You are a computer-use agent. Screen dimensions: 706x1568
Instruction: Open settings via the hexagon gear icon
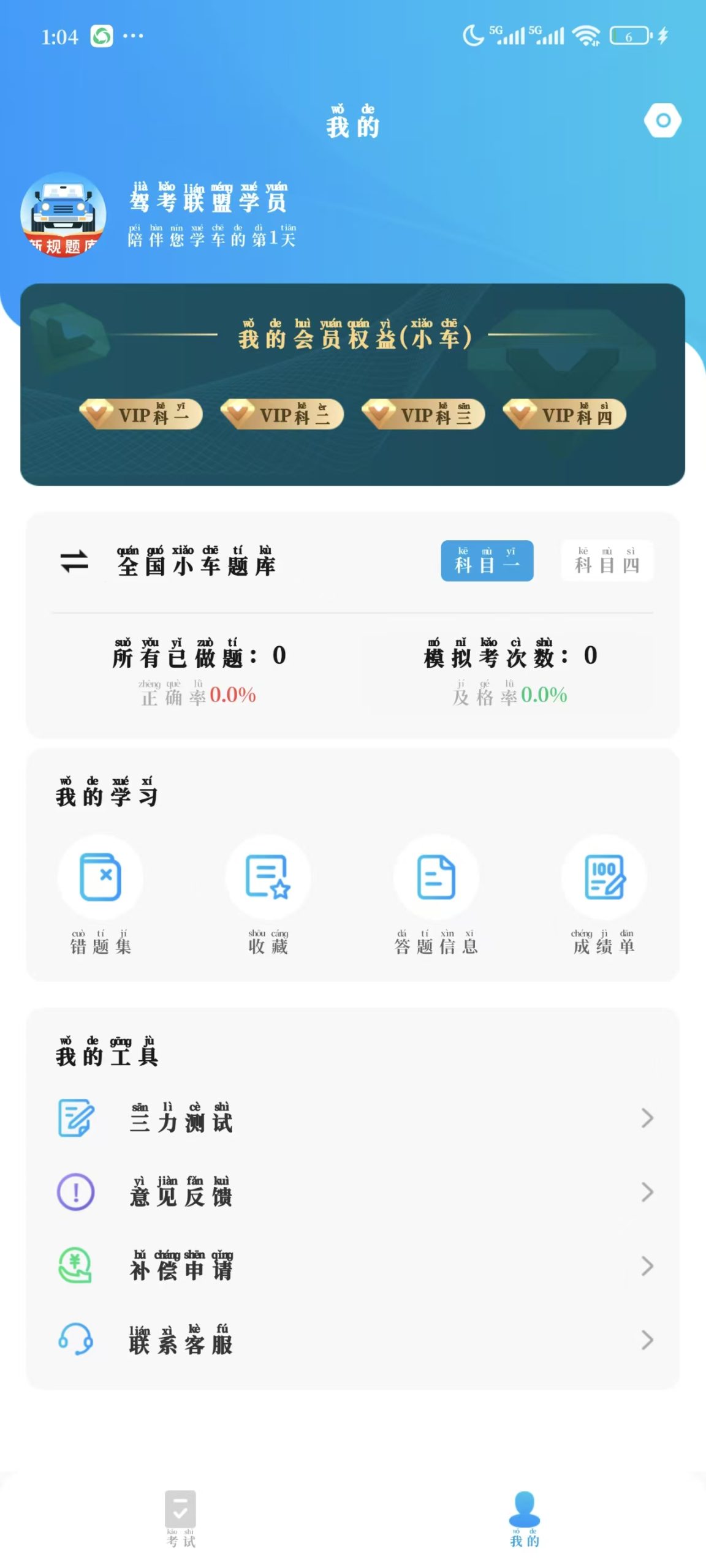(662, 120)
